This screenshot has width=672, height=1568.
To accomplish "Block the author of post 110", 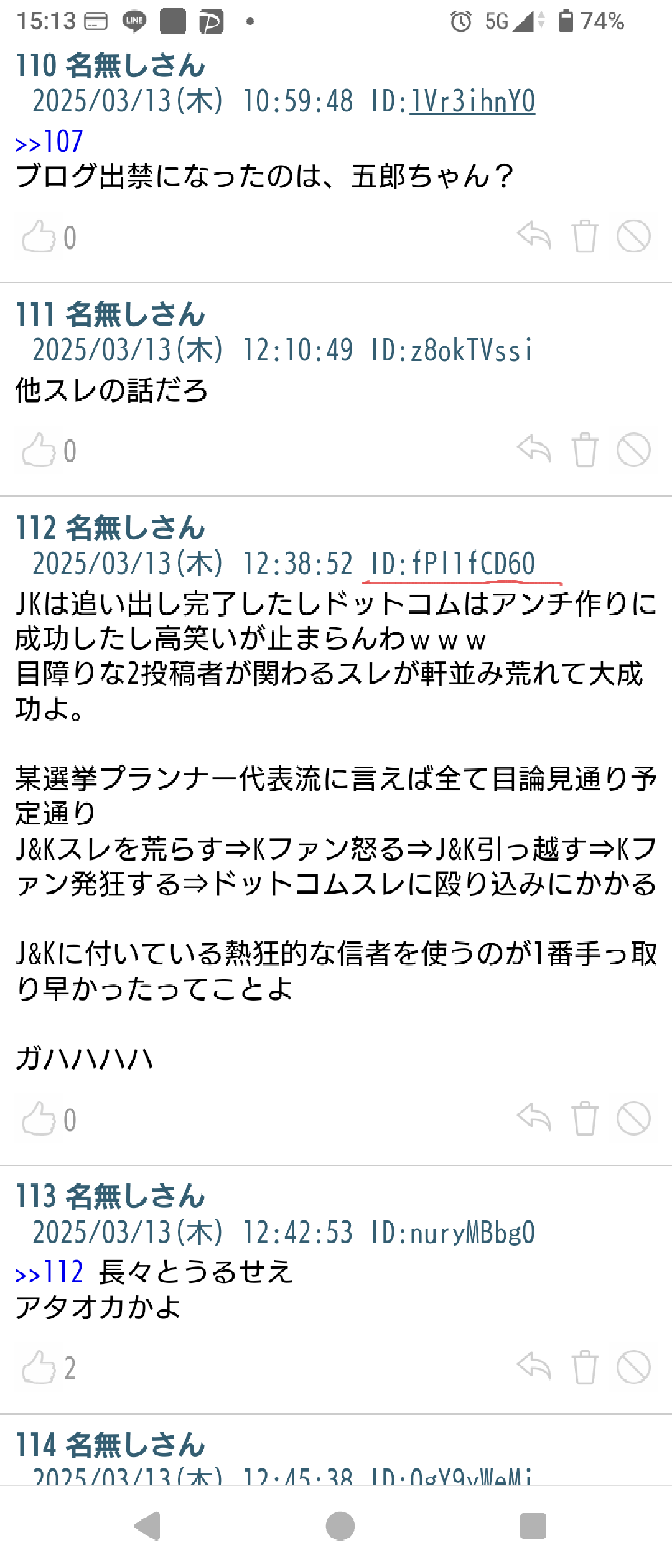I will 633,236.
